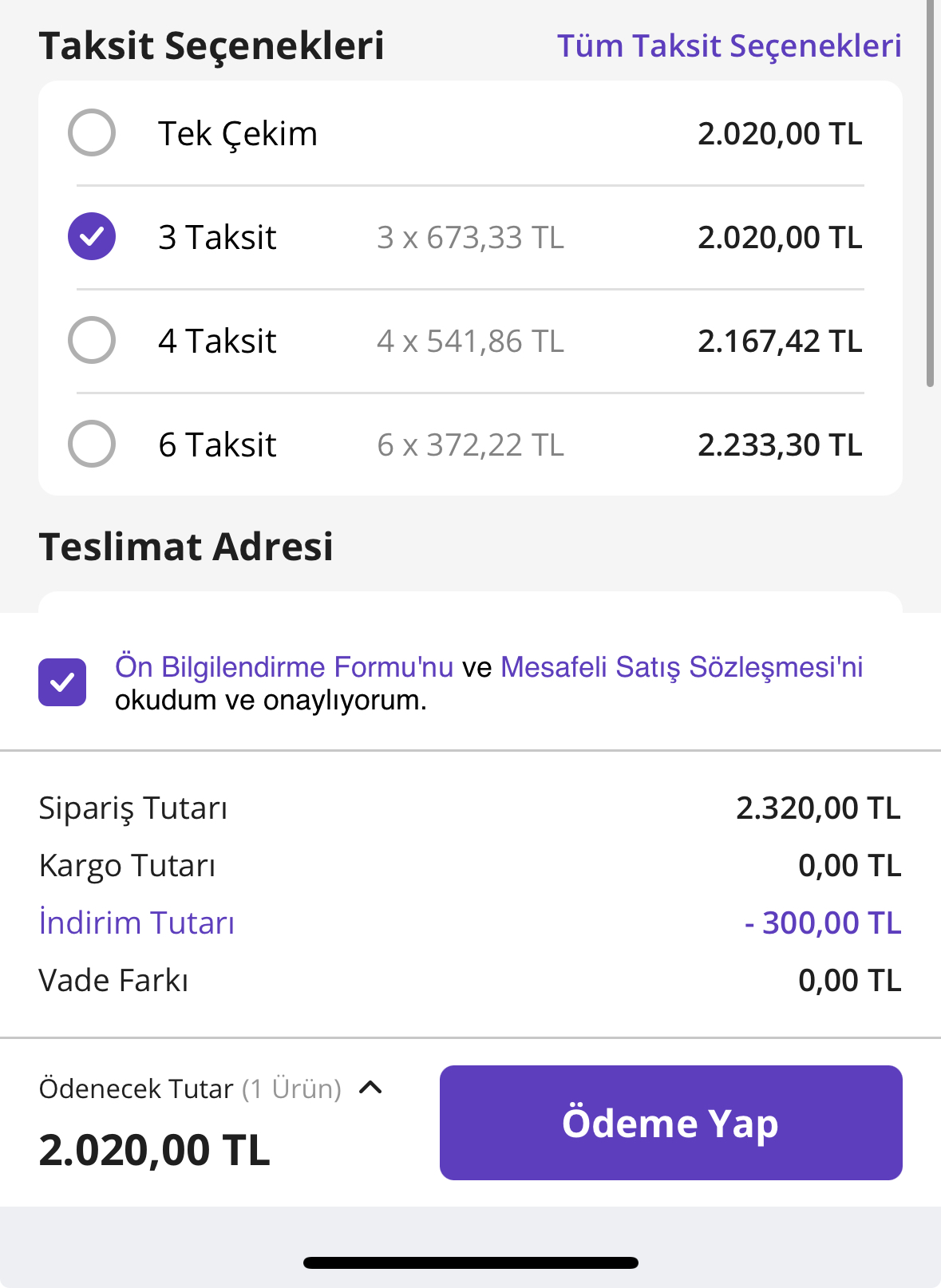
Task: Open the Ön Bilgilendirme Formu link
Action: 284,667
